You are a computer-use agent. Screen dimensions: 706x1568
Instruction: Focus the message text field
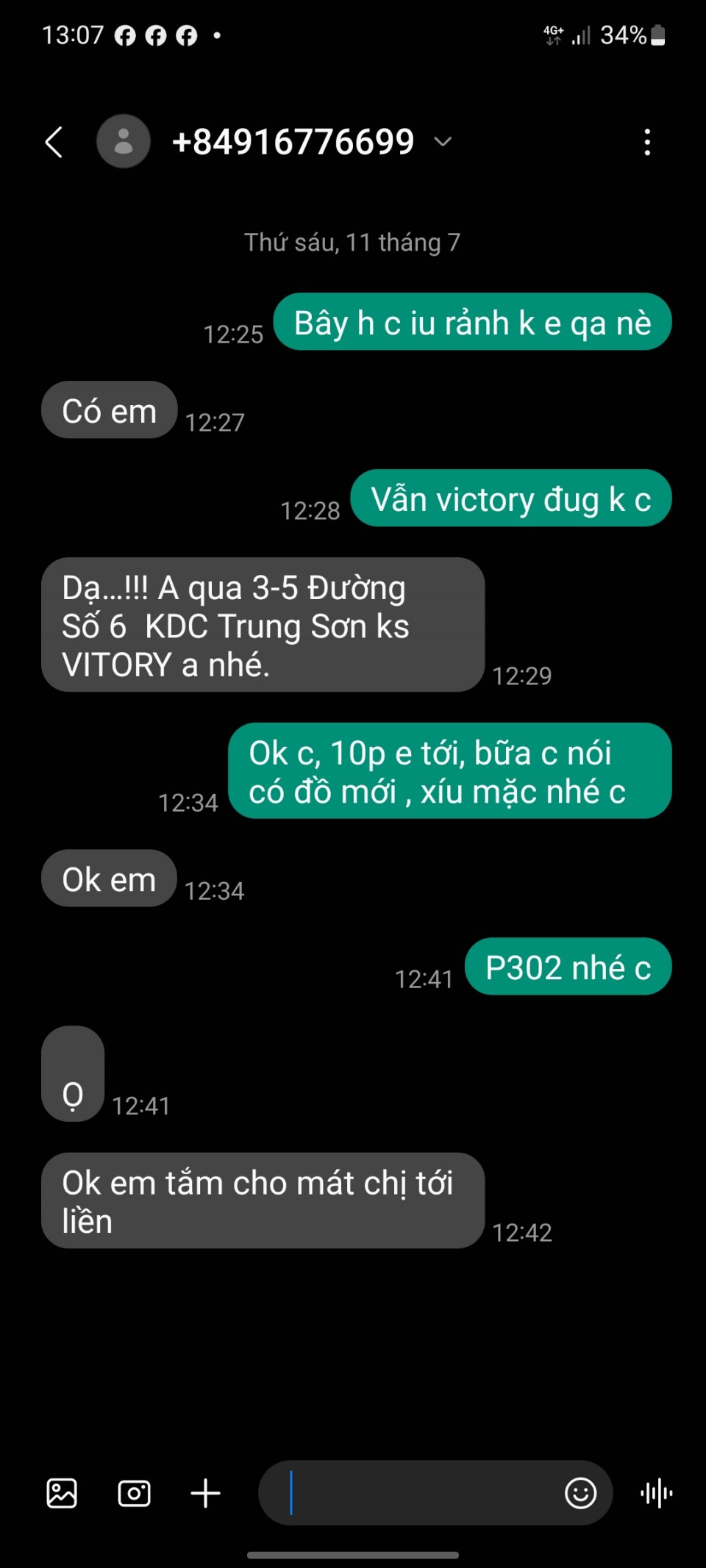412,1493
